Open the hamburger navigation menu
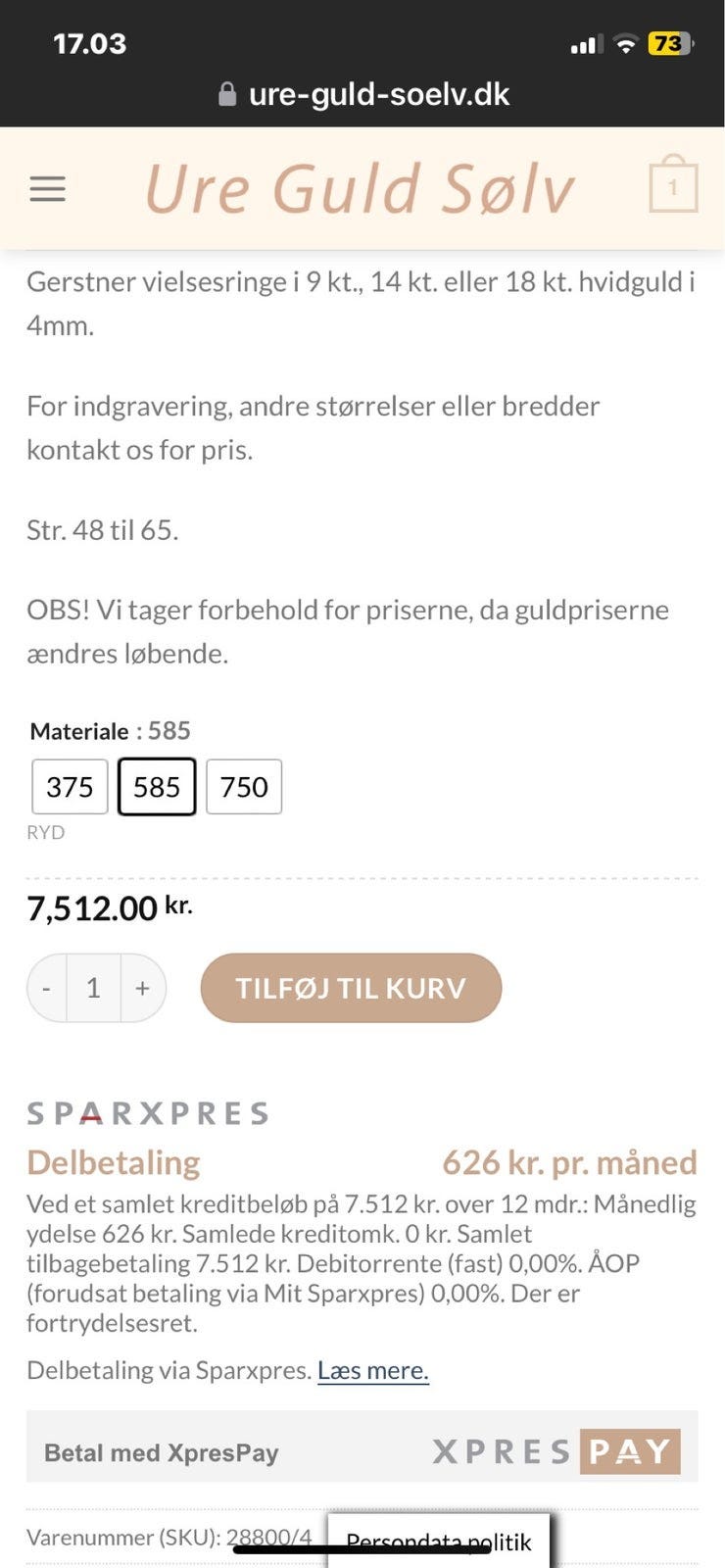725x1568 pixels. click(47, 188)
